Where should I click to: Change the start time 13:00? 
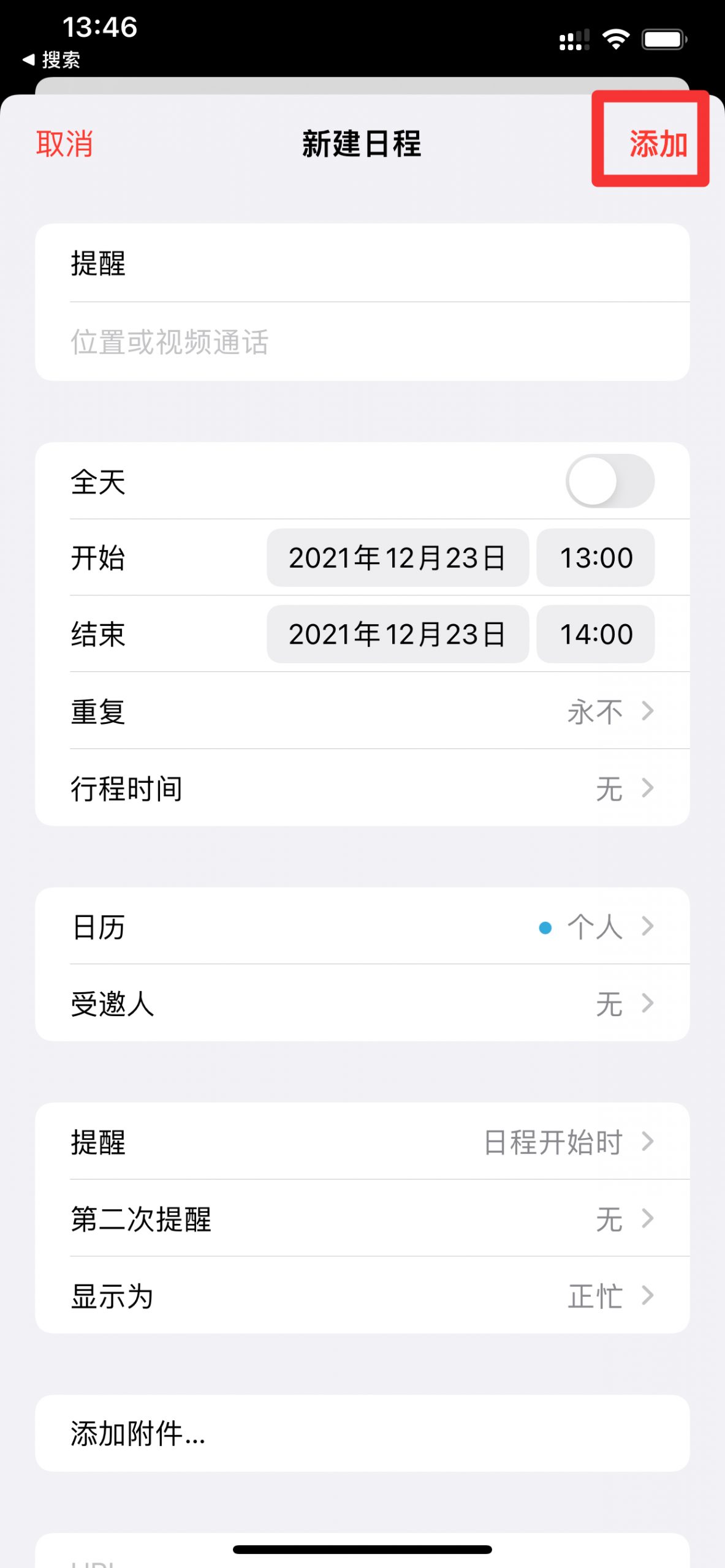pos(596,557)
